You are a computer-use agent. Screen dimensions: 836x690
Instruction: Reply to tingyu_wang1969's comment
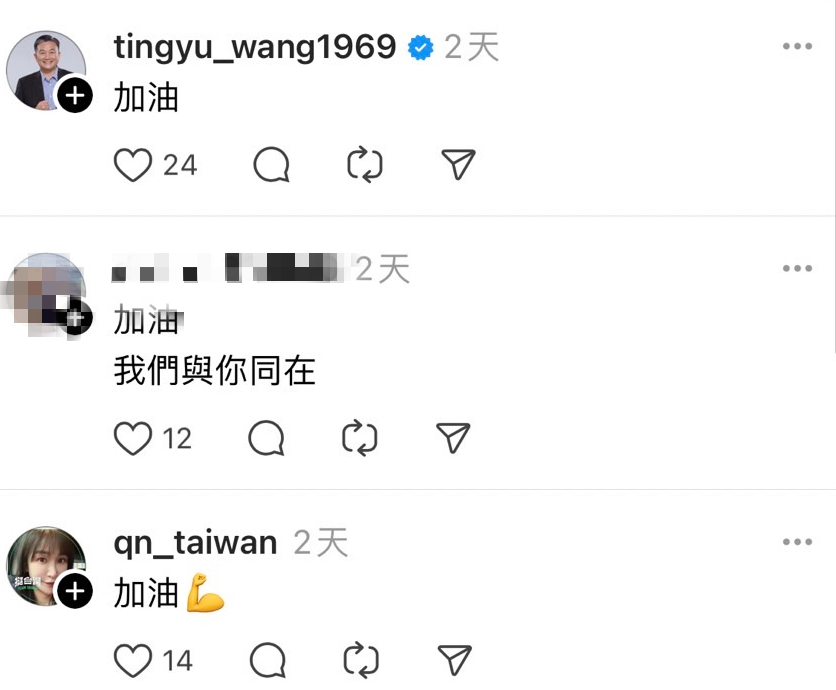click(271, 165)
